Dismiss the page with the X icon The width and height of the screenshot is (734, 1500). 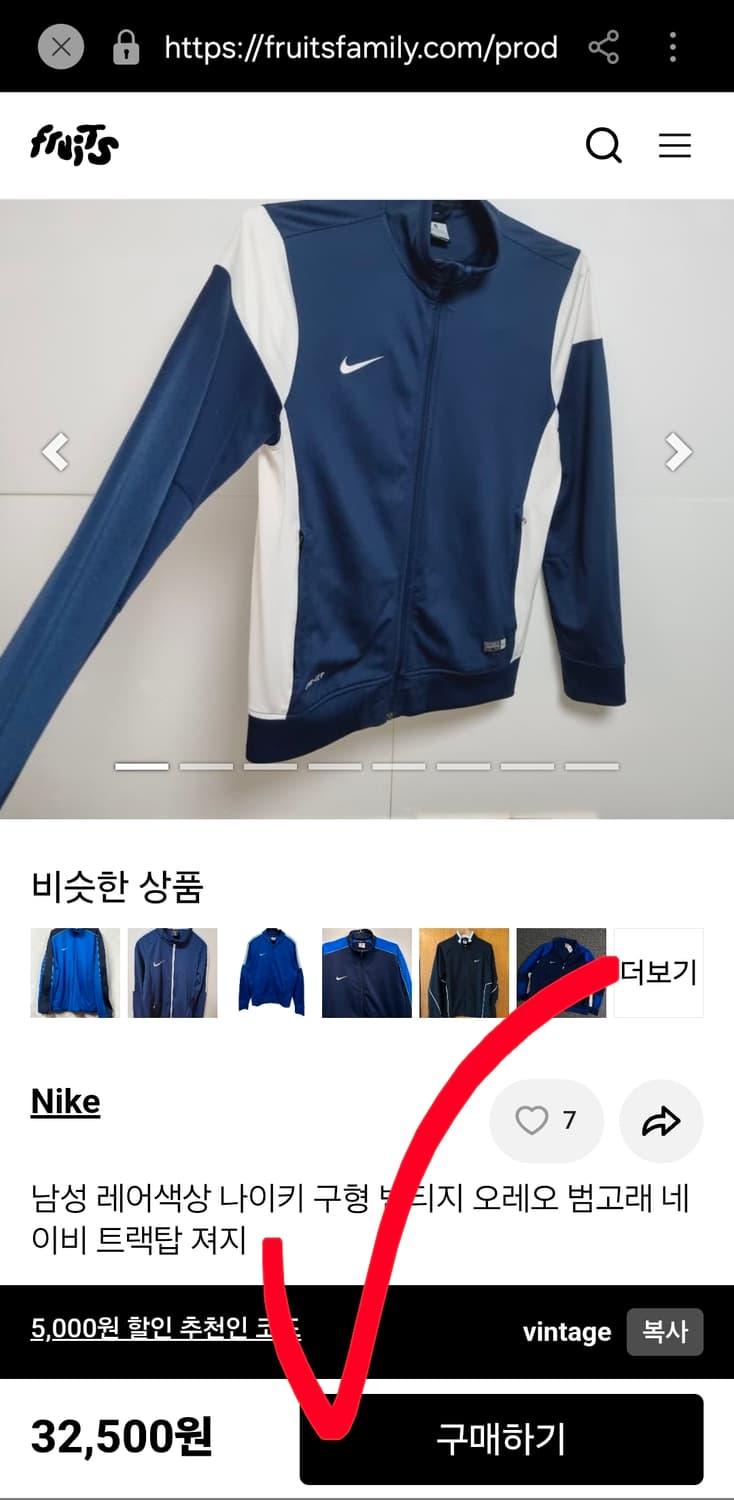(x=60, y=47)
